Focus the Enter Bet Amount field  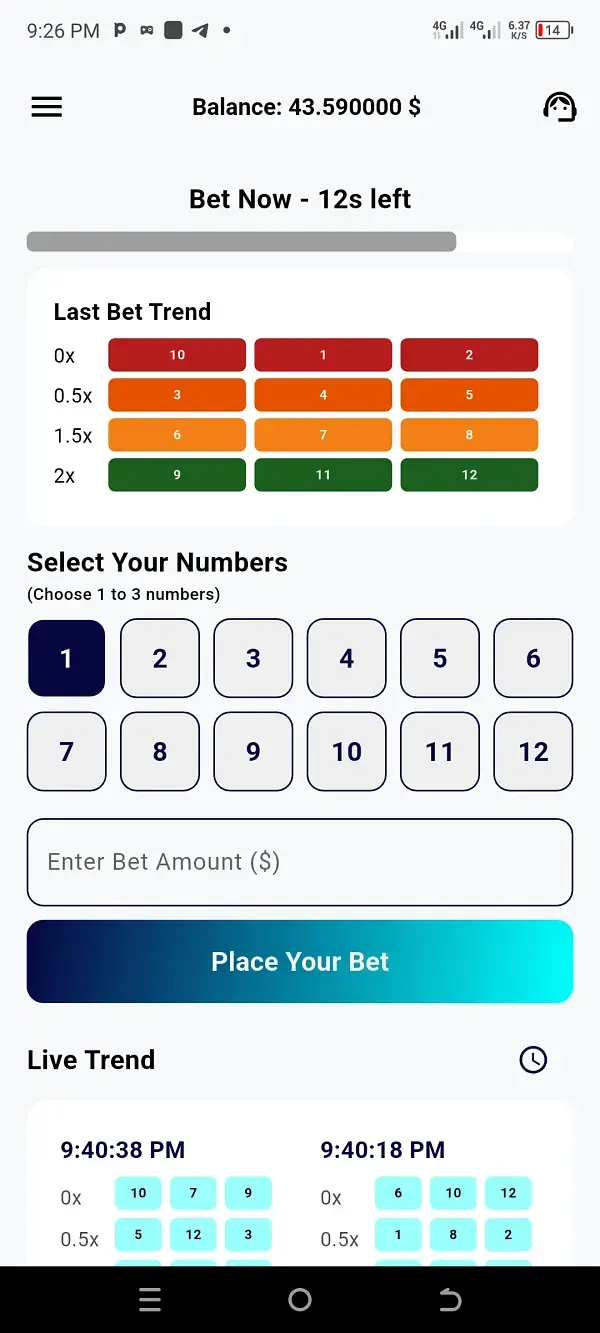(x=300, y=862)
